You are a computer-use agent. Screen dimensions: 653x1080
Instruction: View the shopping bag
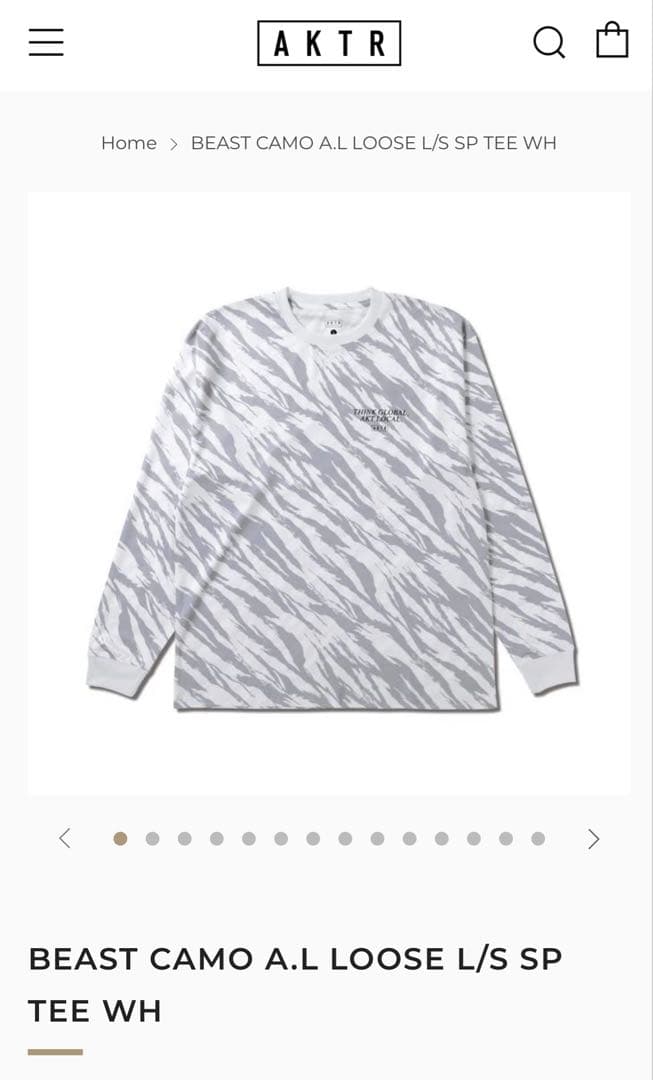click(612, 41)
